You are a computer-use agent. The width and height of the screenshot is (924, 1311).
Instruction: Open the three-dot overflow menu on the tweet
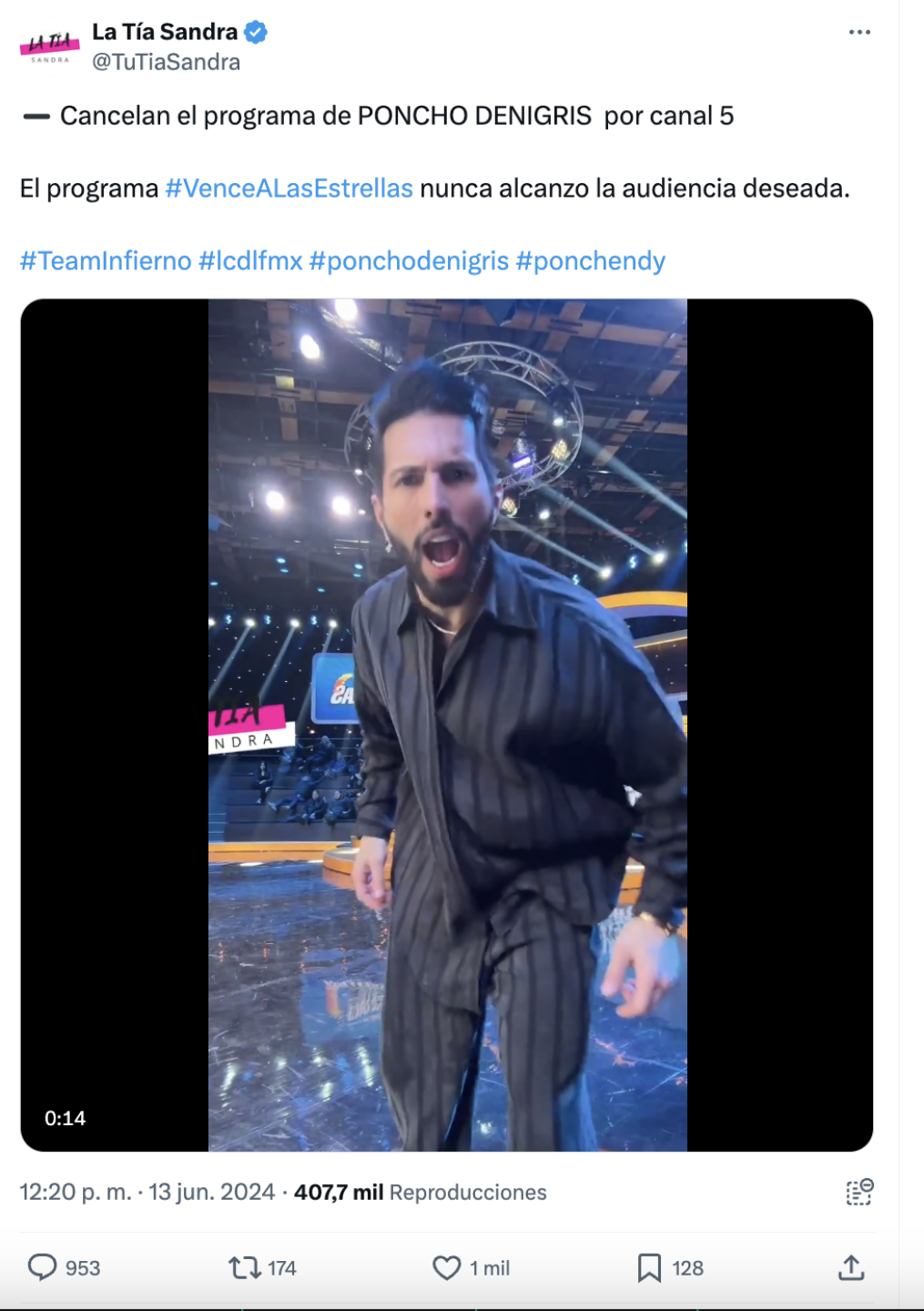(x=858, y=32)
